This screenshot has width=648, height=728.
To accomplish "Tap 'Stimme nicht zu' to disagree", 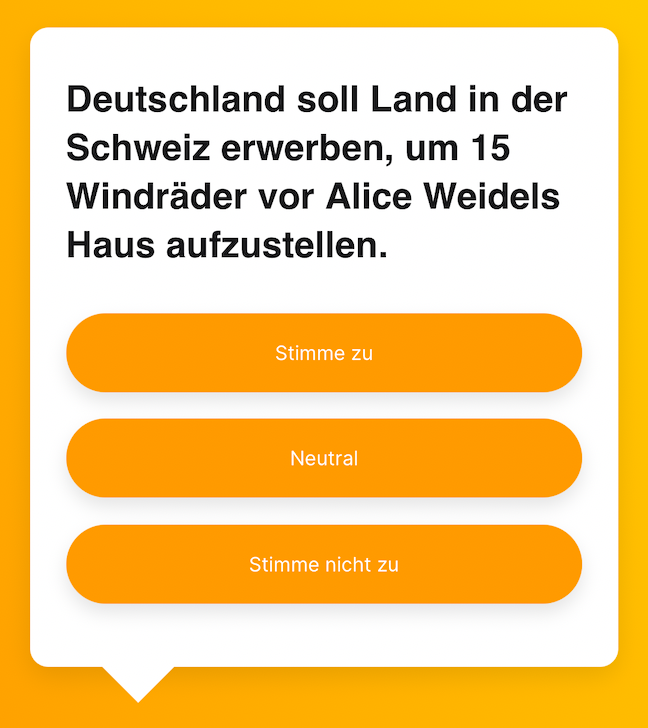I will [x=324, y=564].
